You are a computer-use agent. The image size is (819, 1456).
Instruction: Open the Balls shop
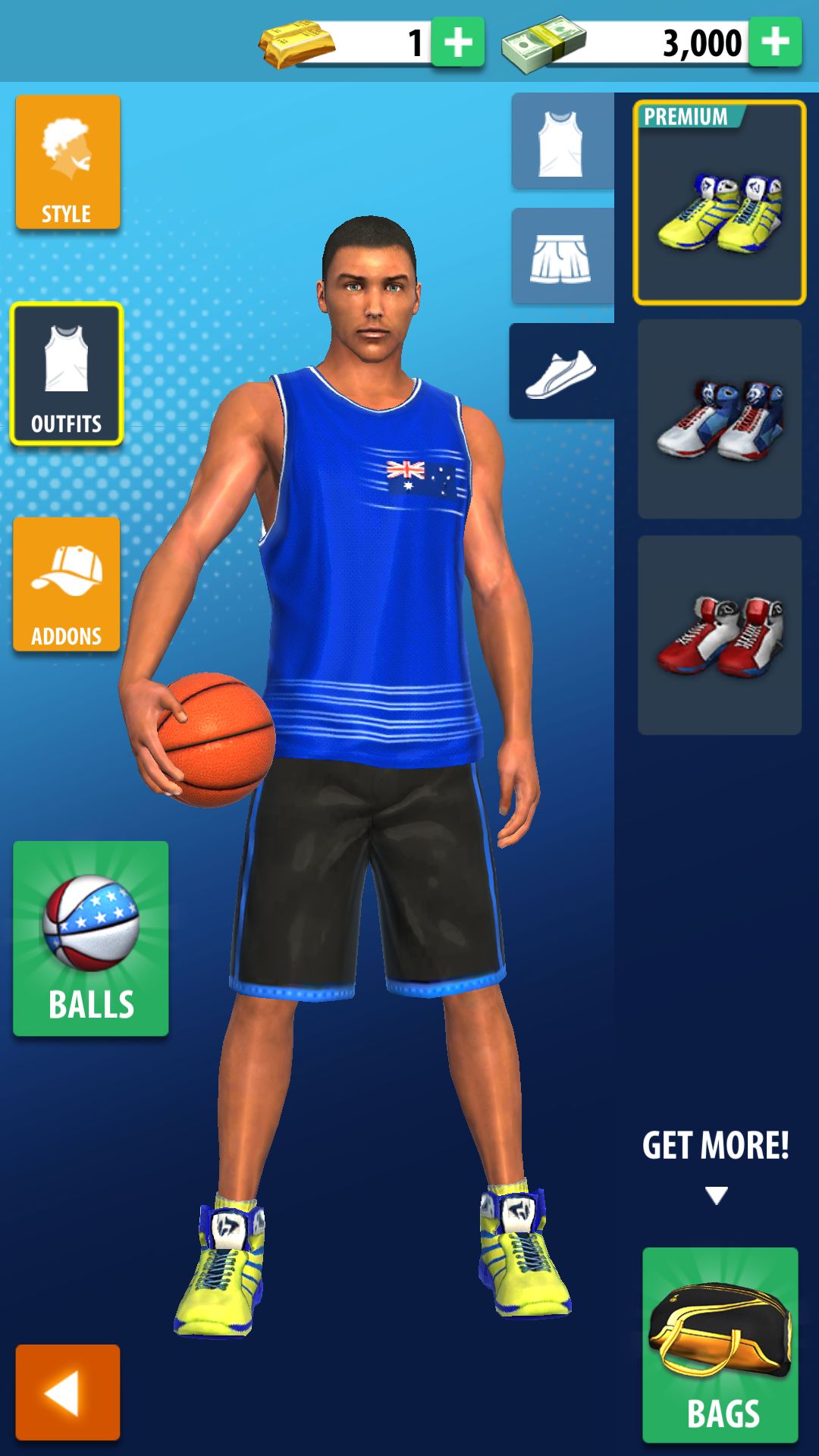91,939
